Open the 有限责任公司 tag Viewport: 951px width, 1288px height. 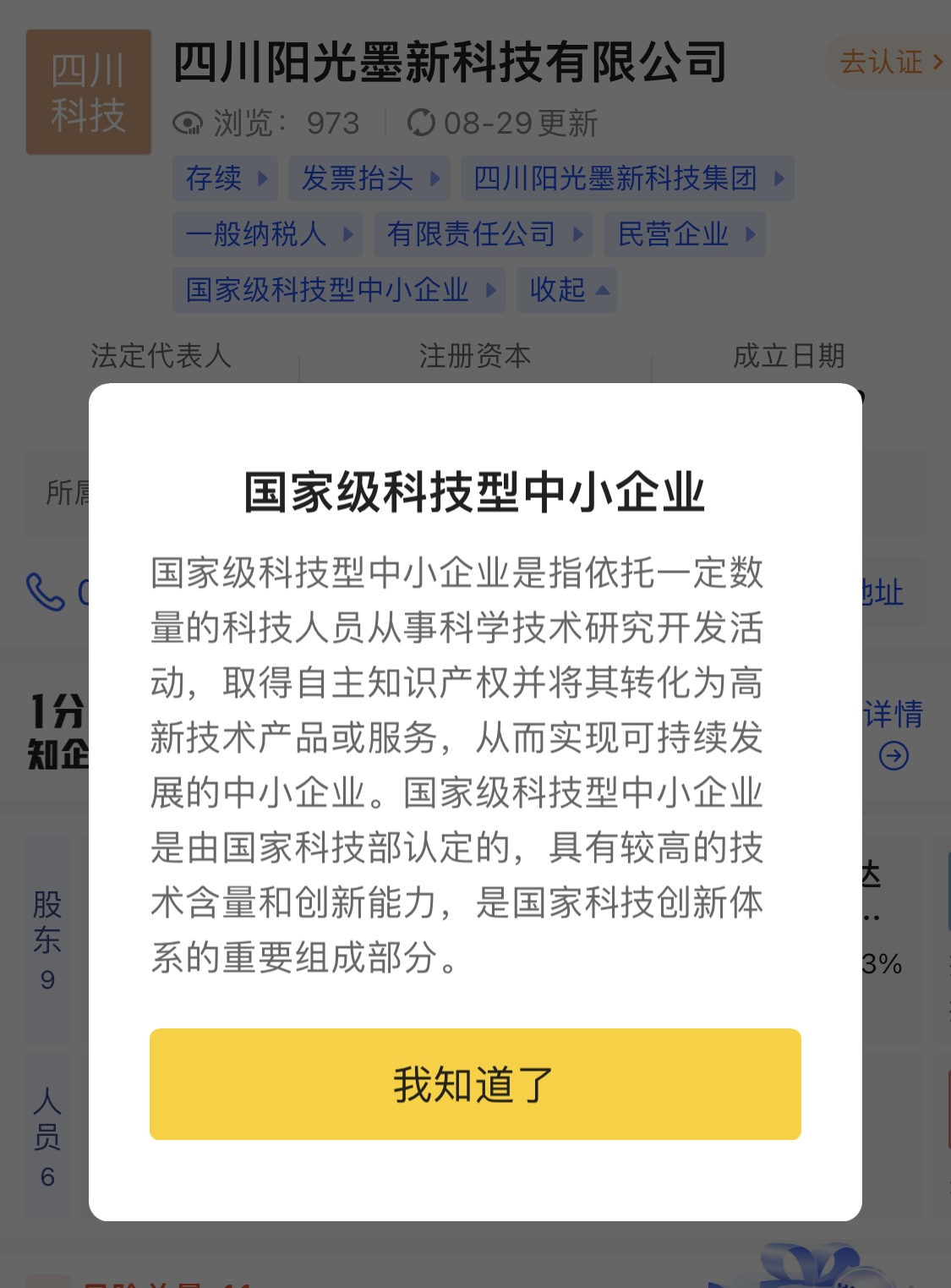pyautogui.click(x=483, y=234)
